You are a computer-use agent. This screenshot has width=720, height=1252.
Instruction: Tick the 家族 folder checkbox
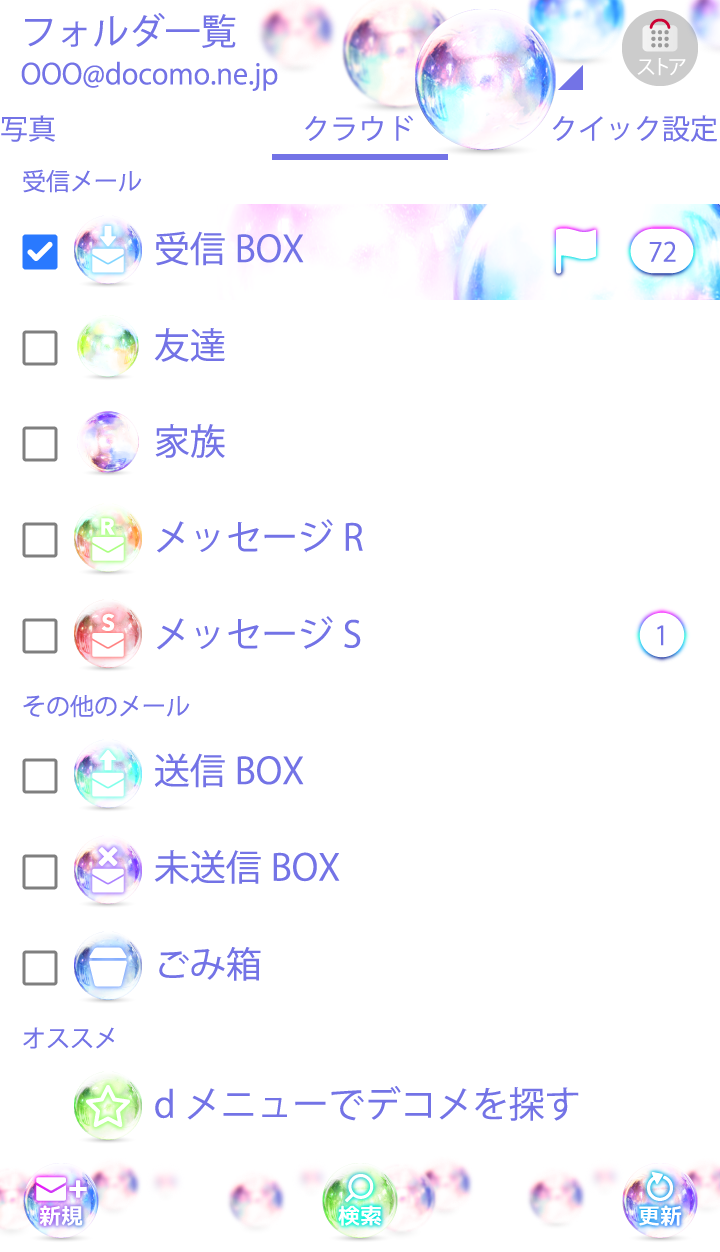pos(40,444)
